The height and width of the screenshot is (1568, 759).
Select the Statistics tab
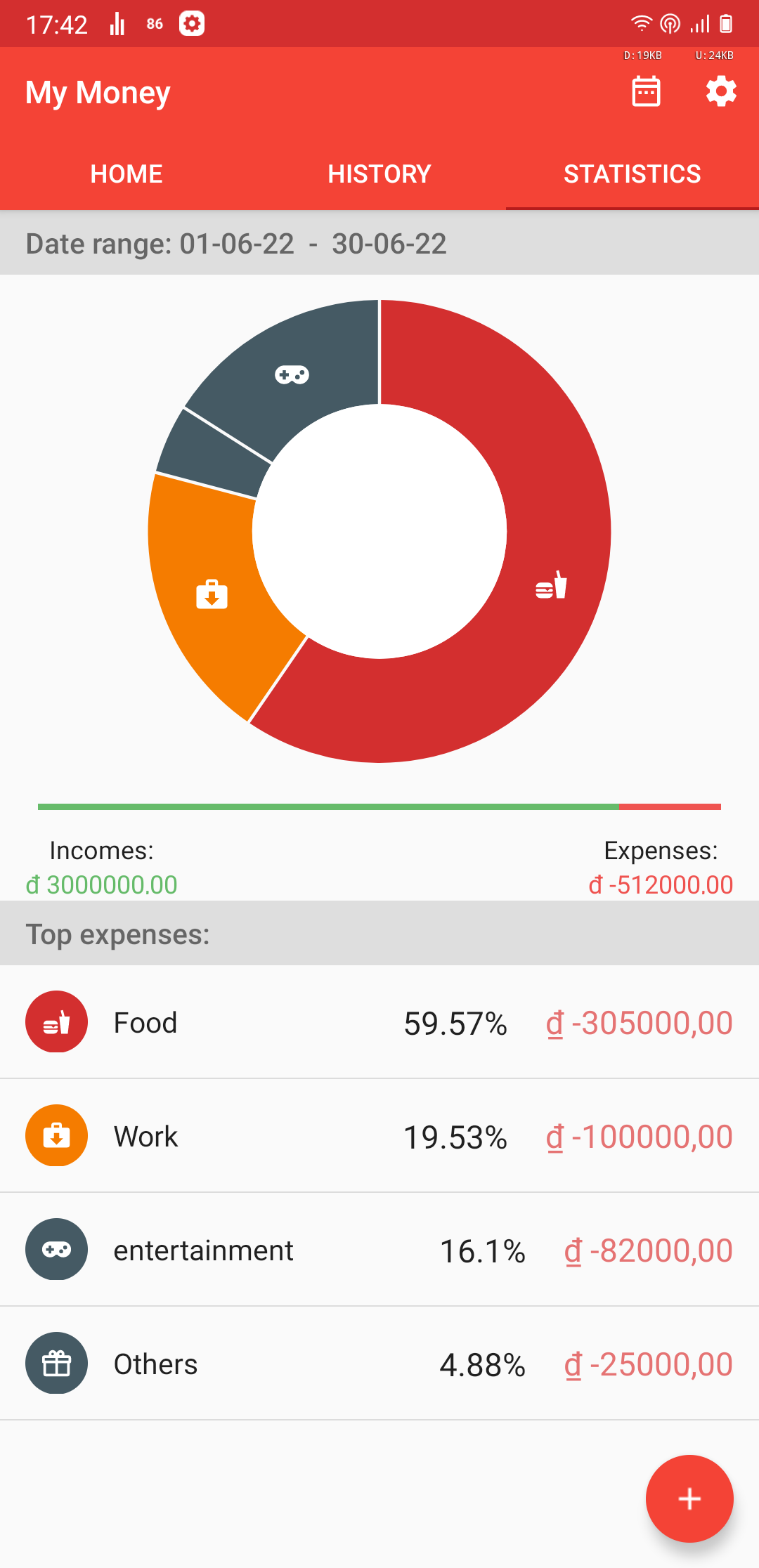click(632, 174)
